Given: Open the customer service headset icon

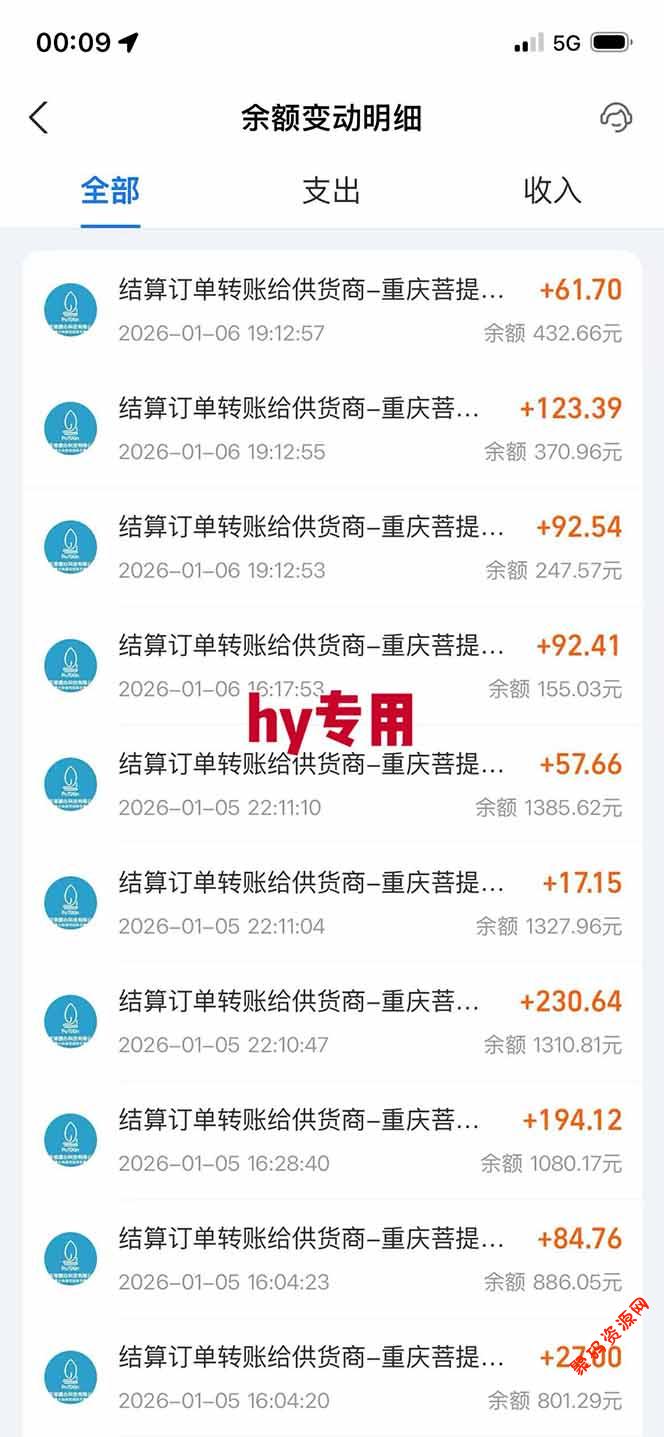Looking at the screenshot, I should 615,118.
